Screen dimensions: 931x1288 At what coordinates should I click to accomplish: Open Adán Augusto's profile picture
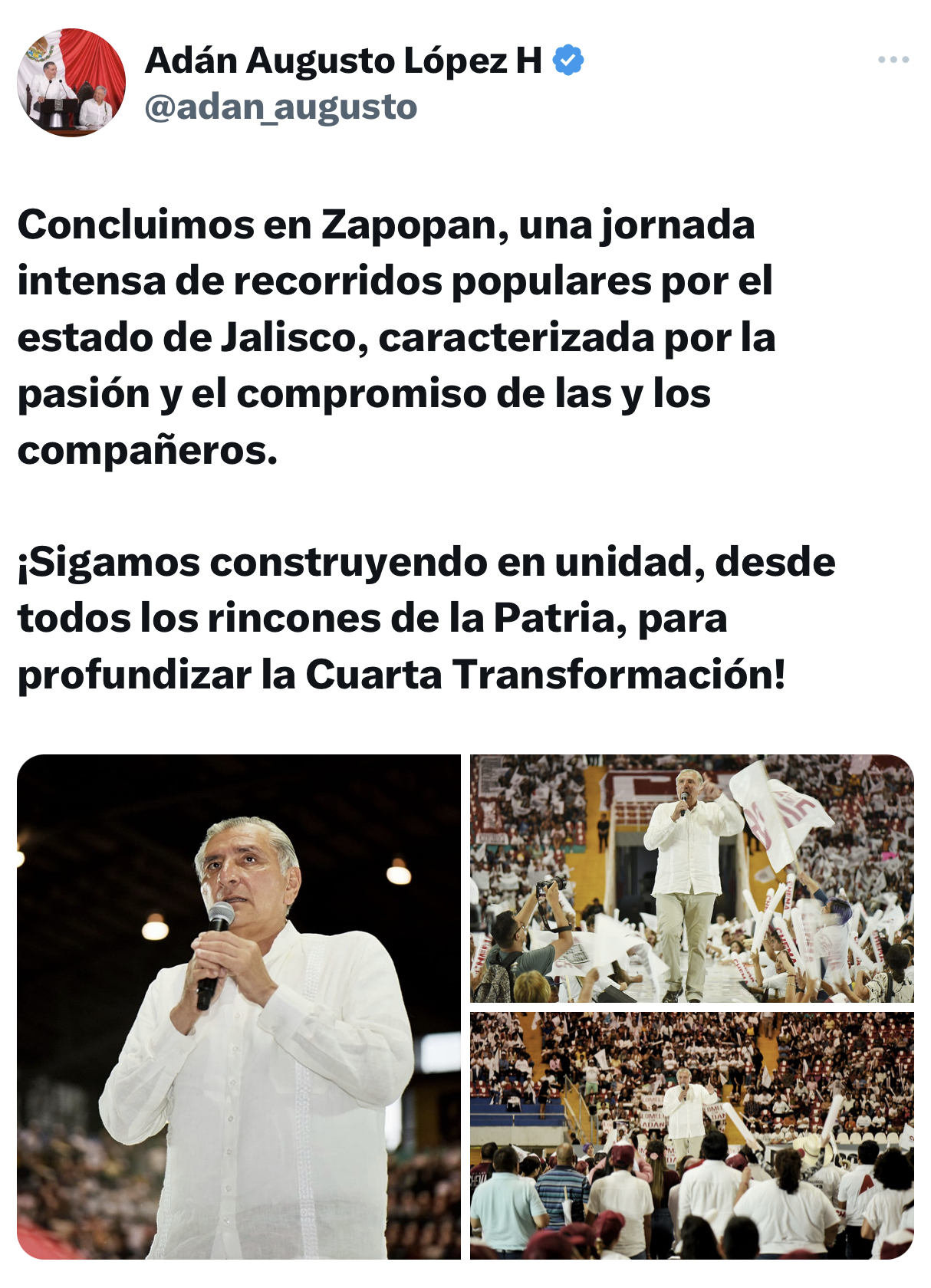71,83
